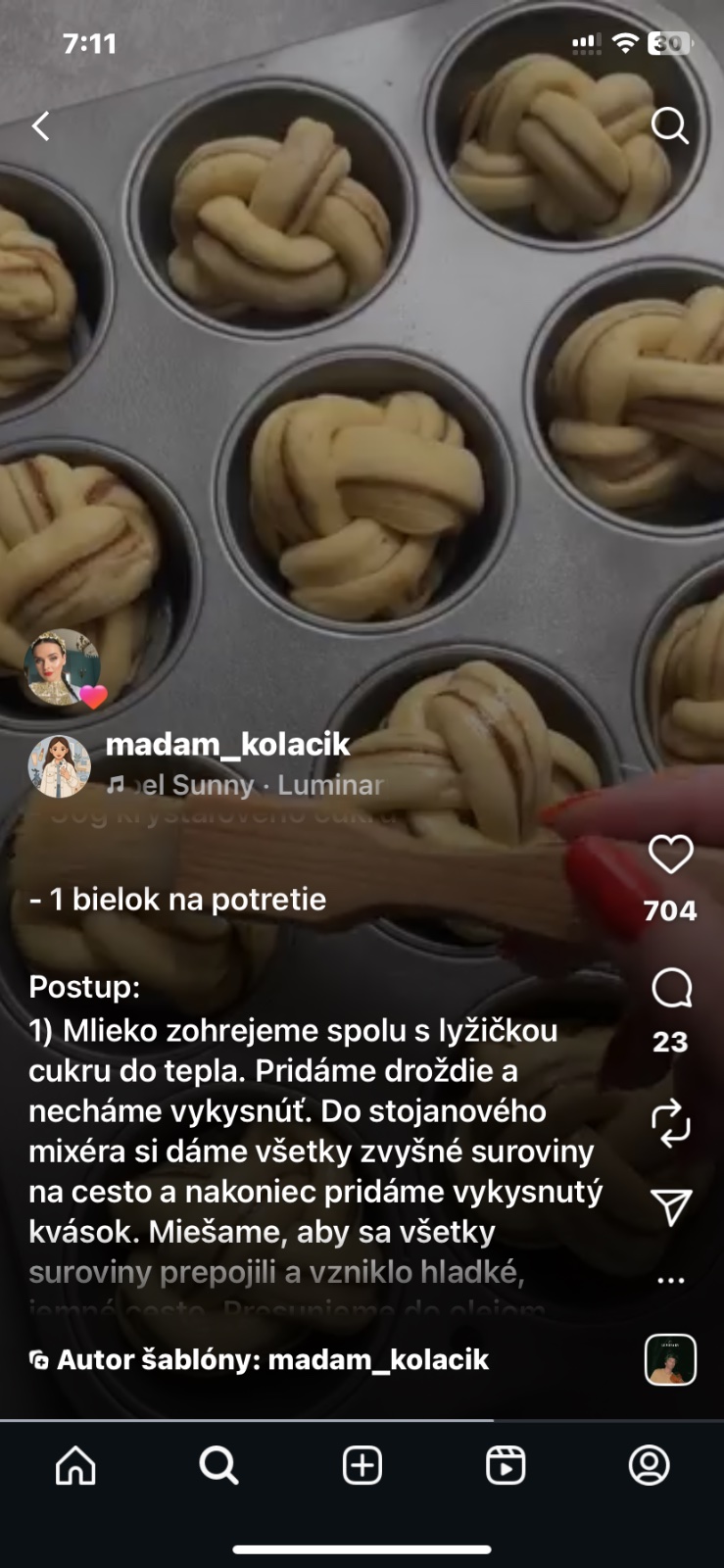Screen dimensions: 724x1568
Task: Switch to the Search tab
Action: coord(218,1466)
